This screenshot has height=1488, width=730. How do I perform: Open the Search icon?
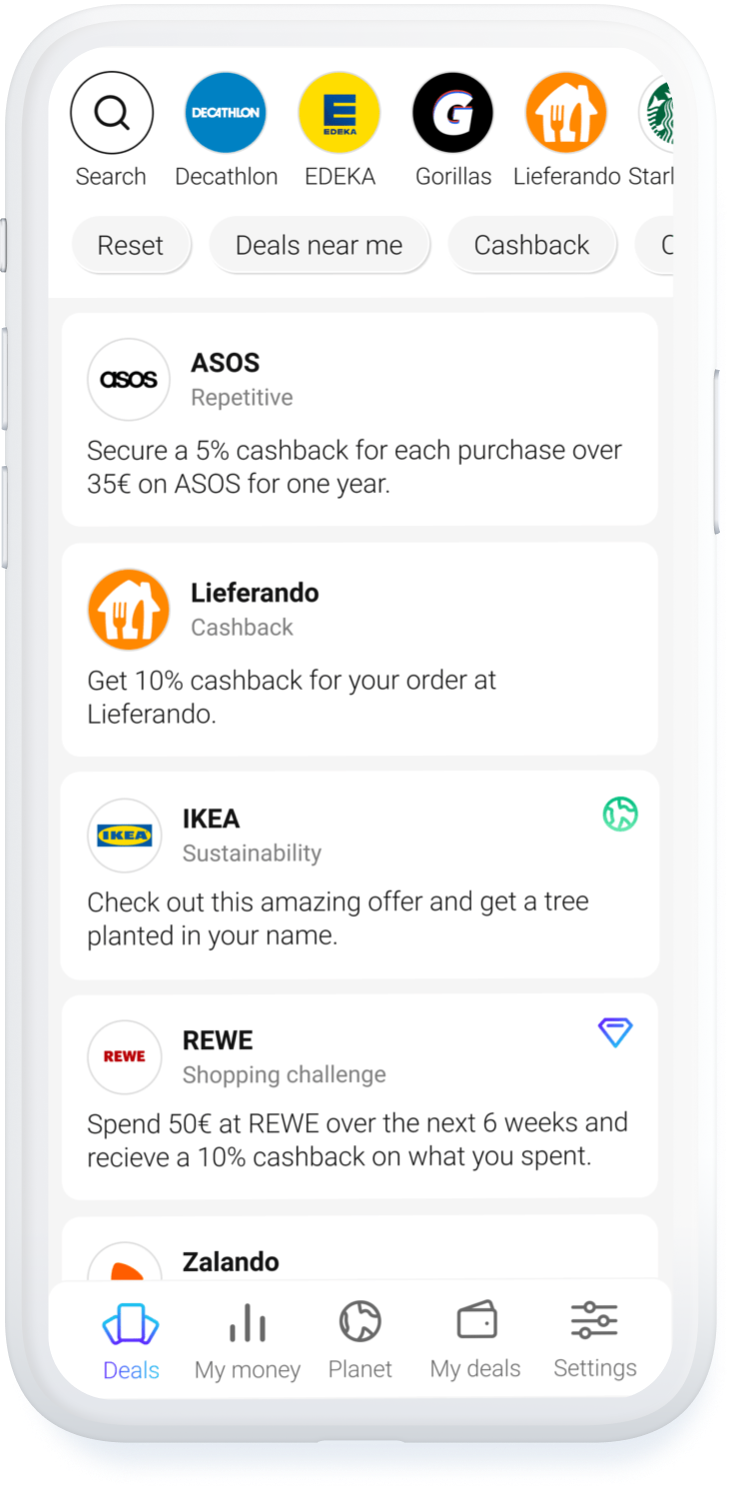[111, 113]
